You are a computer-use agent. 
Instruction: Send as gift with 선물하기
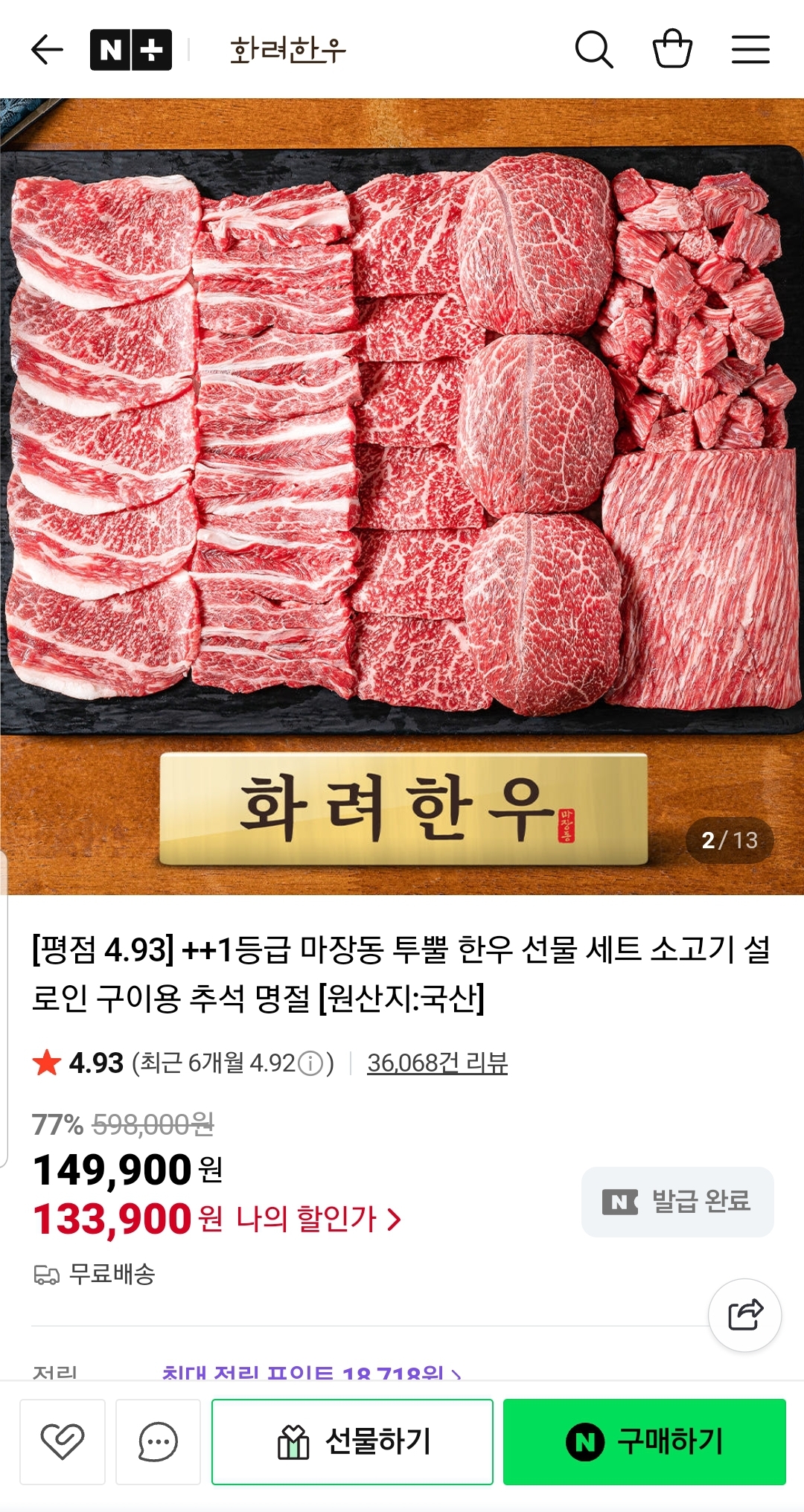[352, 1441]
